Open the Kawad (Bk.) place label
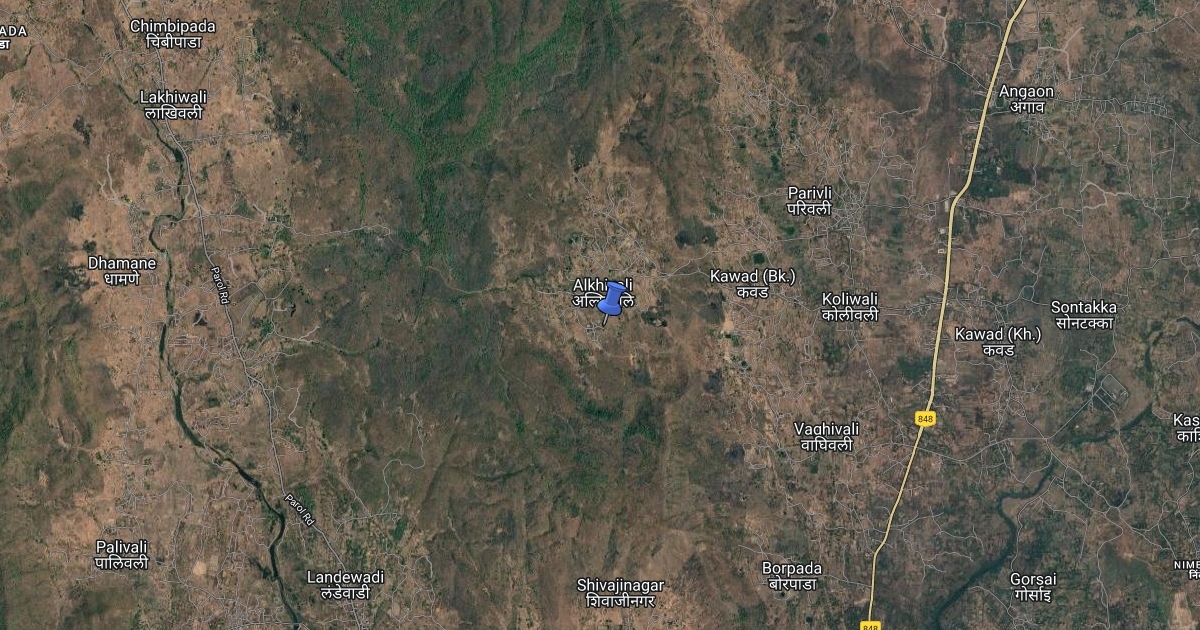The width and height of the screenshot is (1200, 630). (x=752, y=283)
